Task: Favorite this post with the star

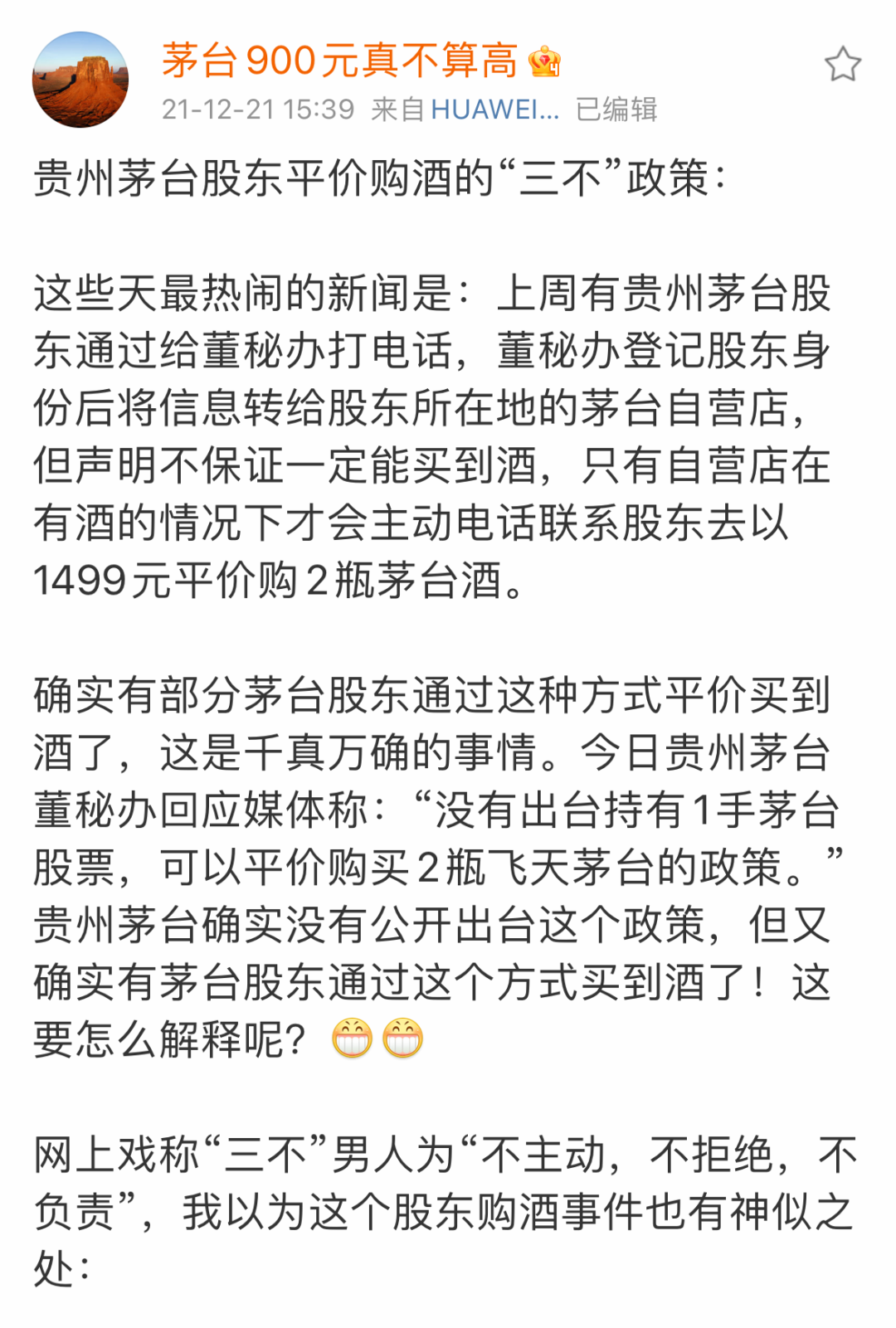Action: 842,65
